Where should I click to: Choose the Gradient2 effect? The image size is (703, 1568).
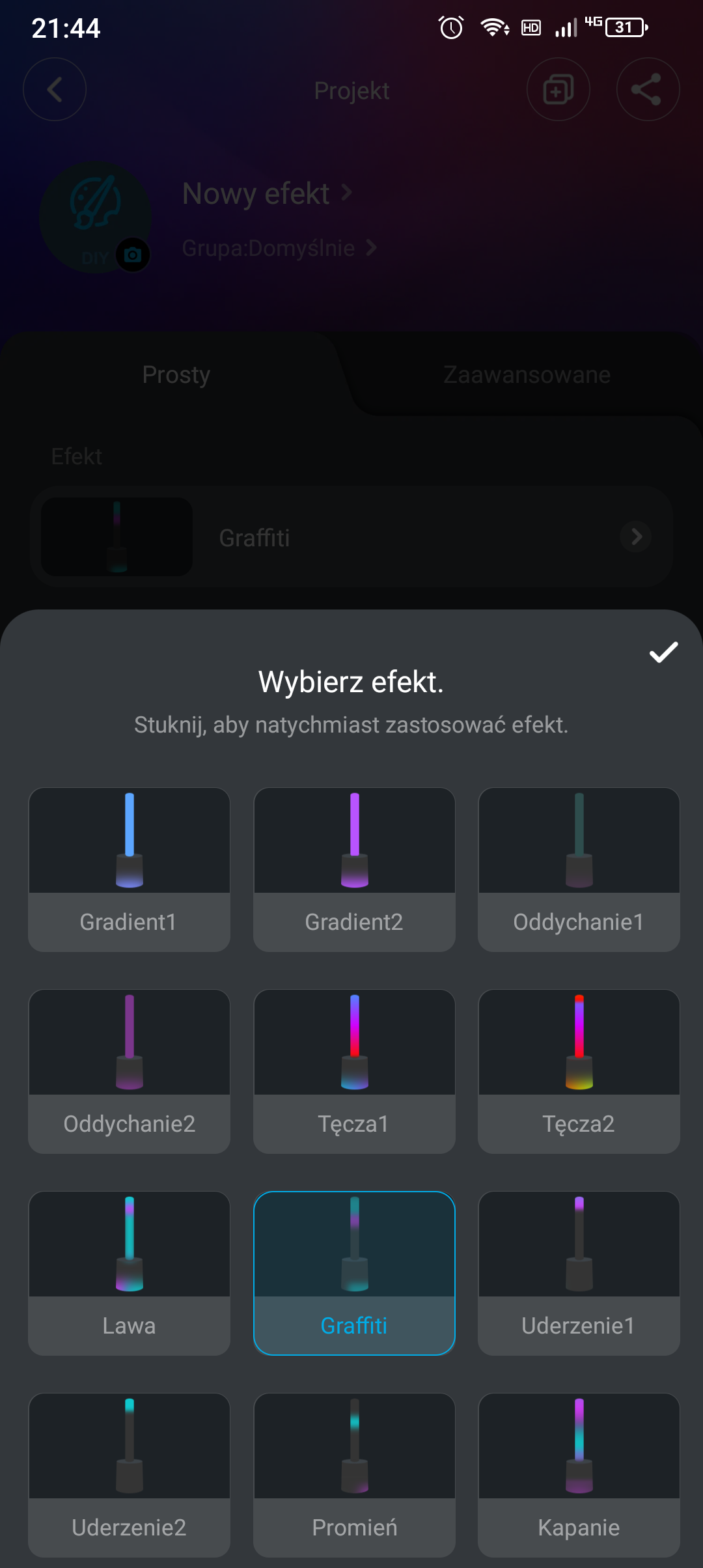[x=354, y=869]
